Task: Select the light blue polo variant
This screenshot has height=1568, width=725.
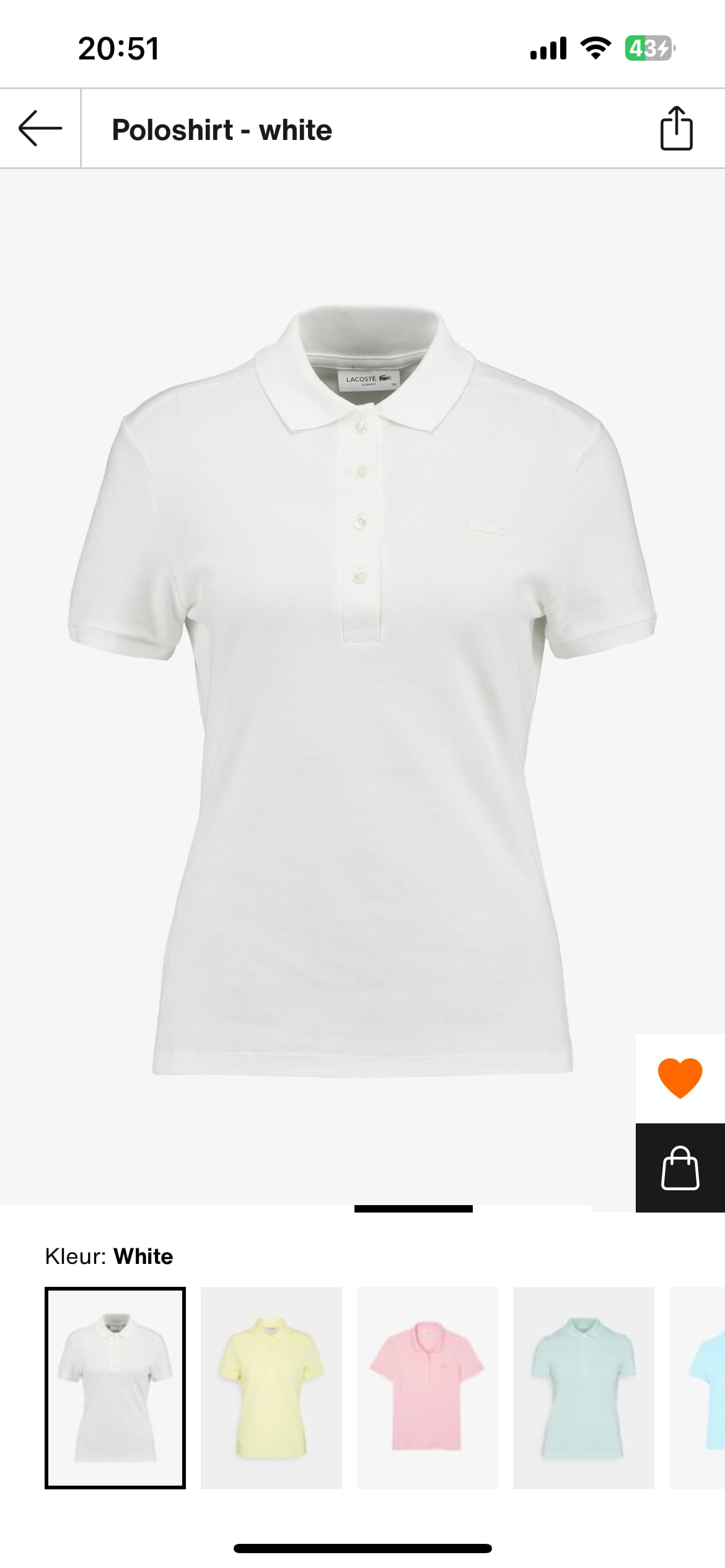Action: pos(698,1388)
